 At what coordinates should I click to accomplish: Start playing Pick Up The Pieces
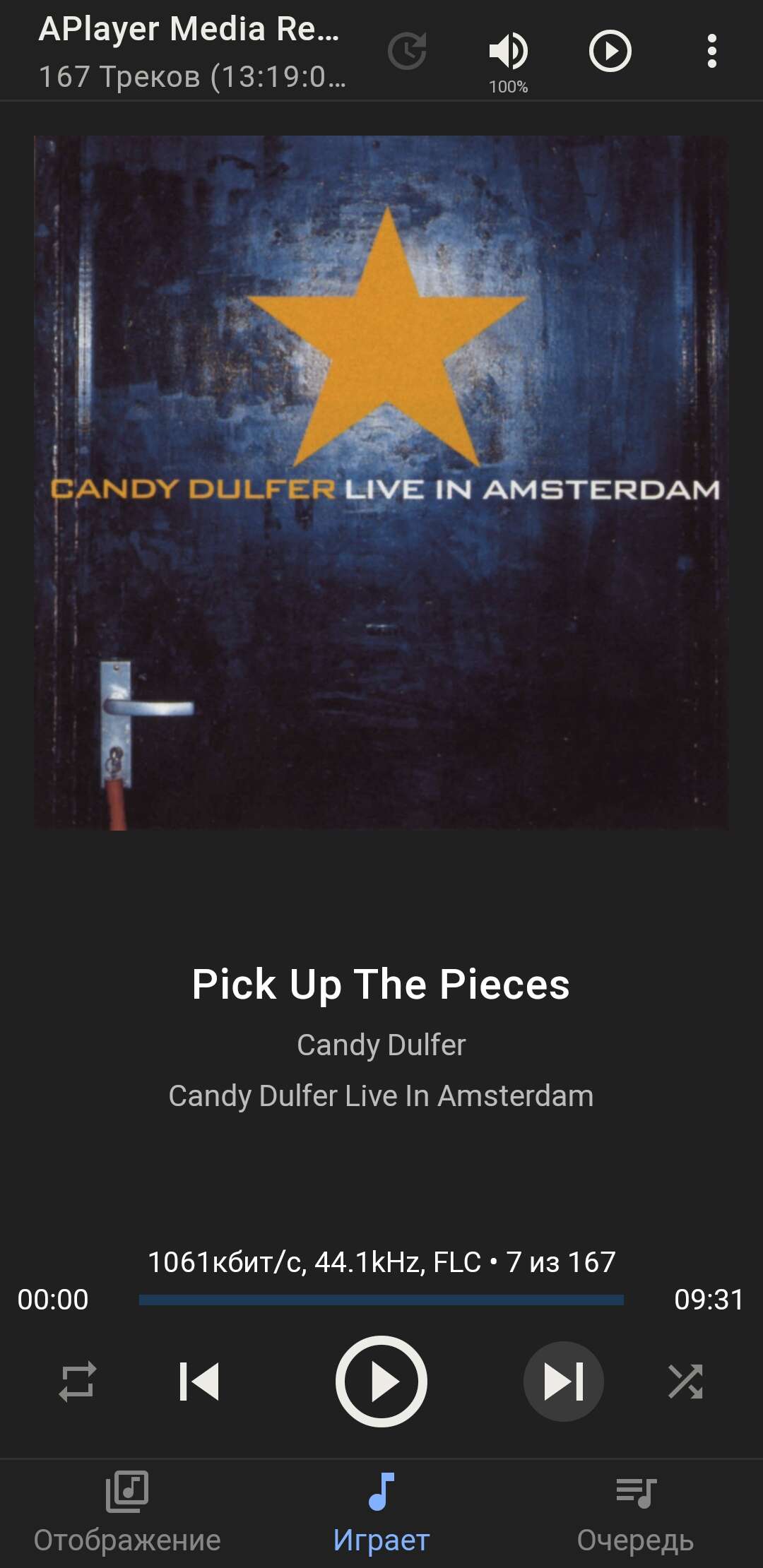click(x=381, y=1382)
